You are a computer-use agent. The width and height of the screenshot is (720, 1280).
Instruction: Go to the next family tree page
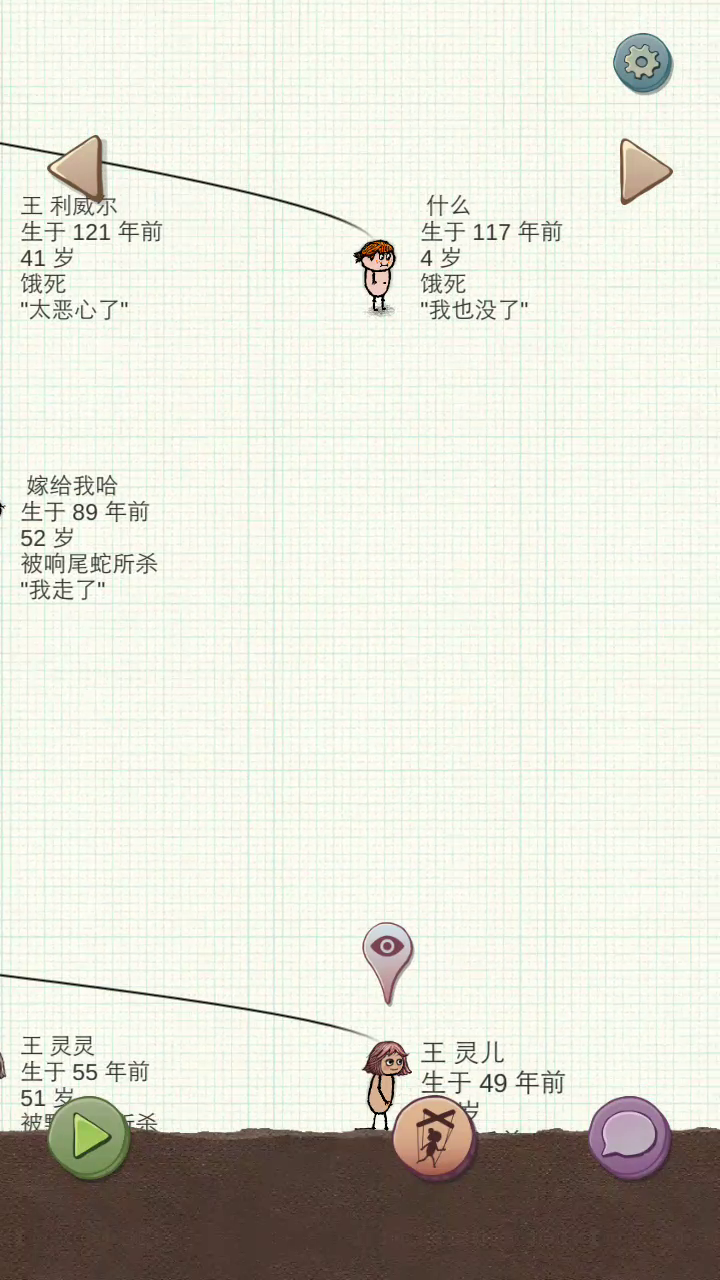[x=644, y=171]
